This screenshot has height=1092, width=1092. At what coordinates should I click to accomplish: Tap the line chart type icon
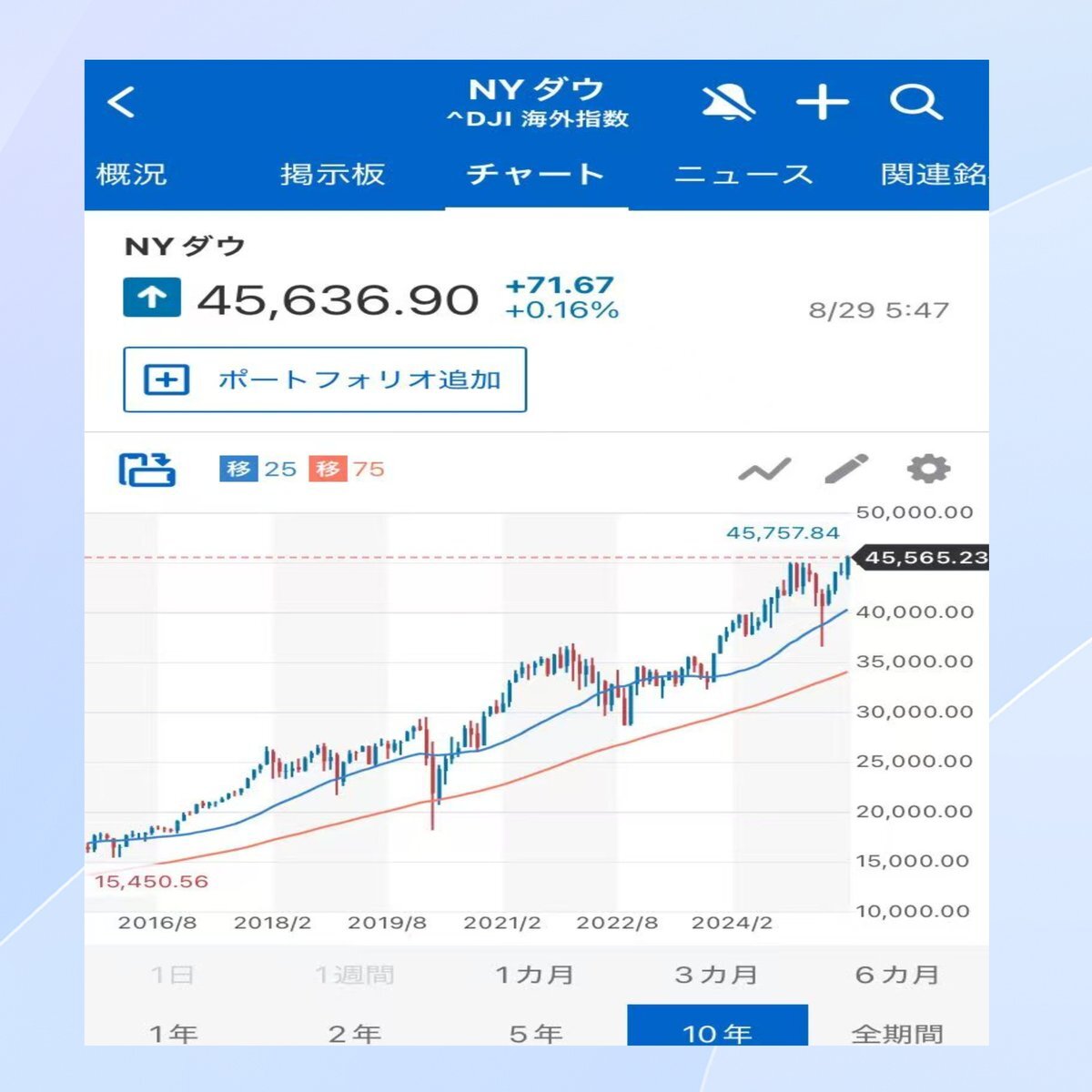tap(764, 470)
